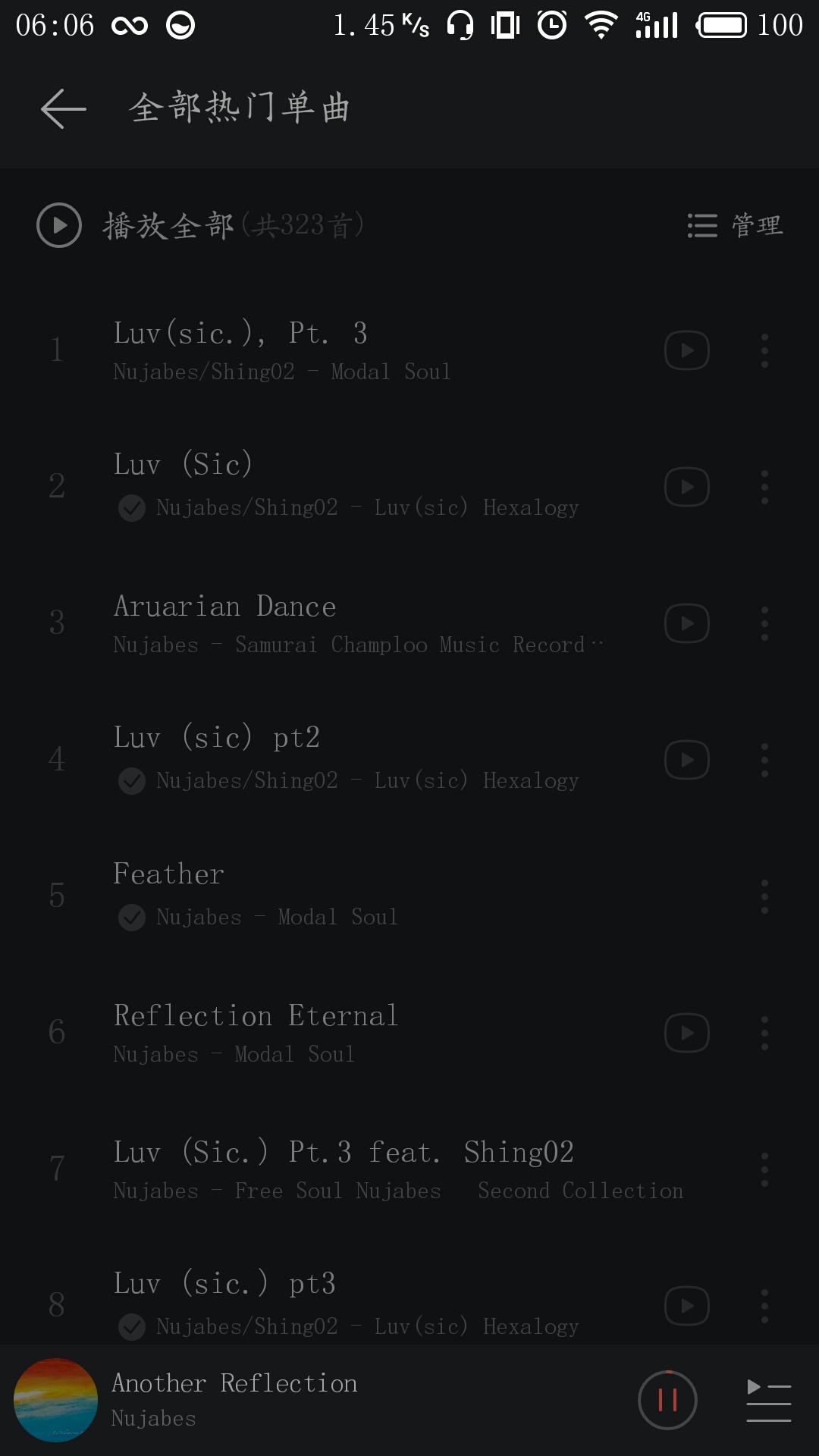Pause Another Reflection in the mini player
The width and height of the screenshot is (819, 1456).
tap(667, 1400)
